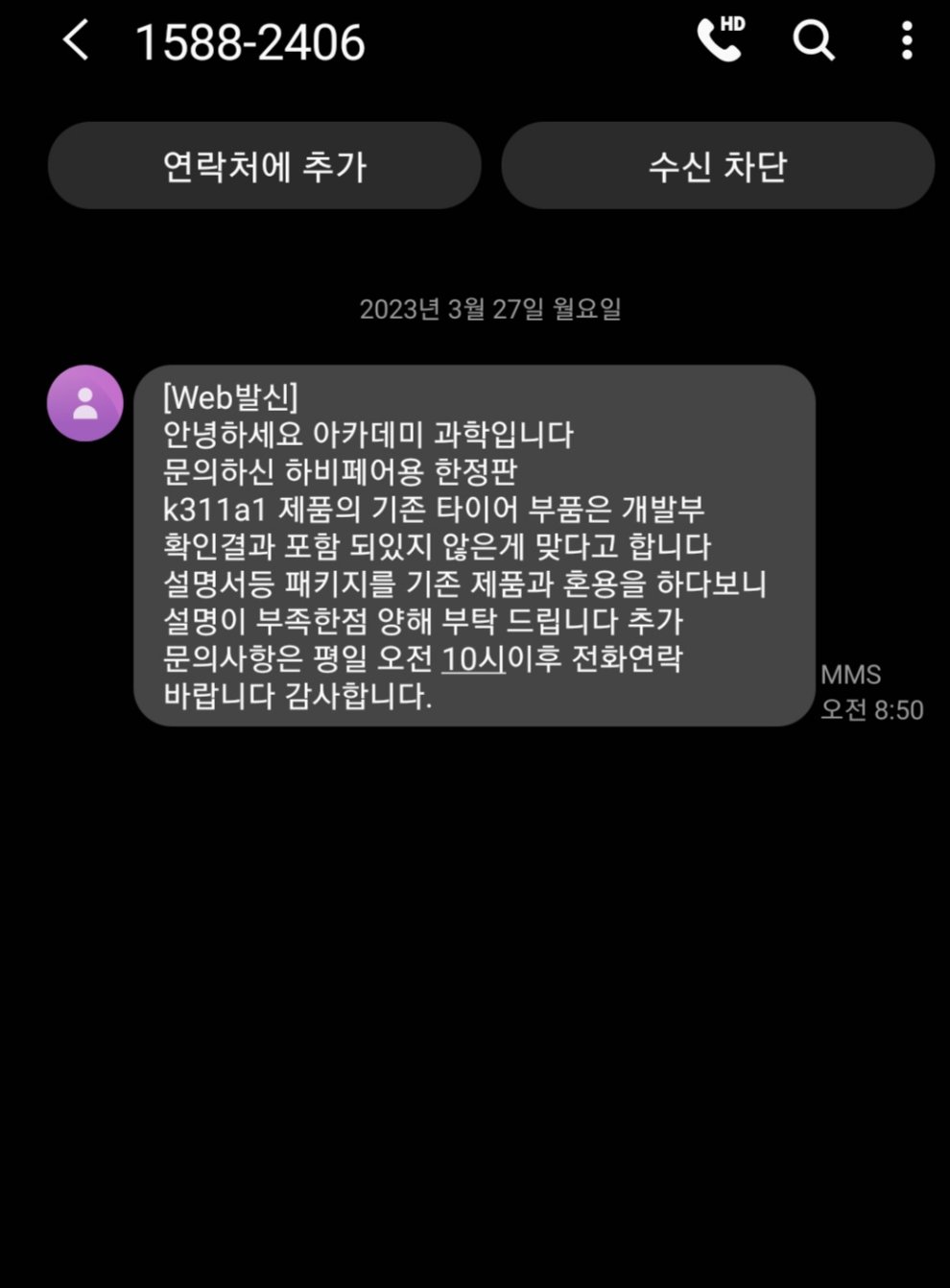The height and width of the screenshot is (1288, 950).
Task: Tap the underlined 10시 link
Action: 473,658
